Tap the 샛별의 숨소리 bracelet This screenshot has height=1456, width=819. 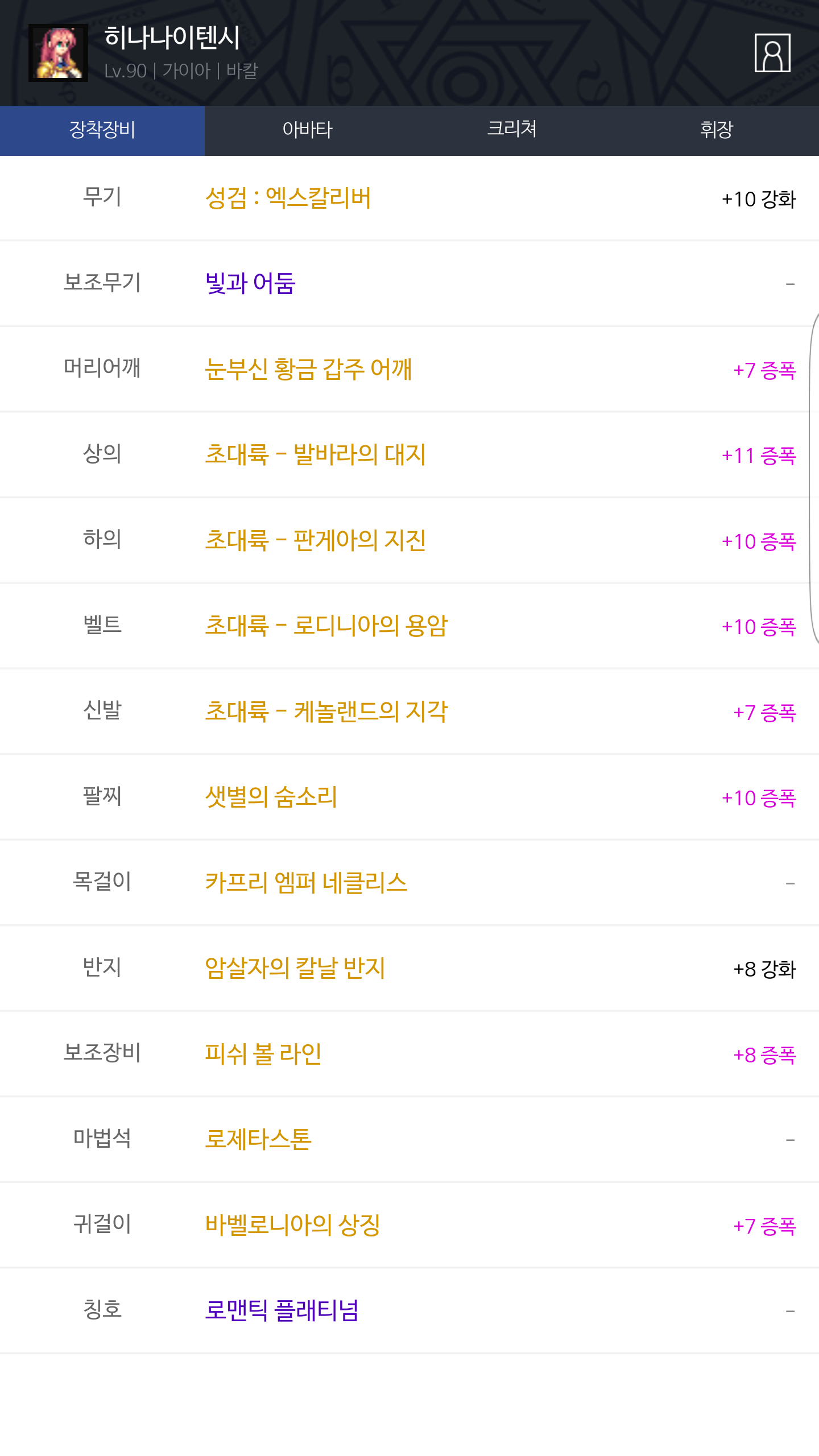(x=271, y=797)
